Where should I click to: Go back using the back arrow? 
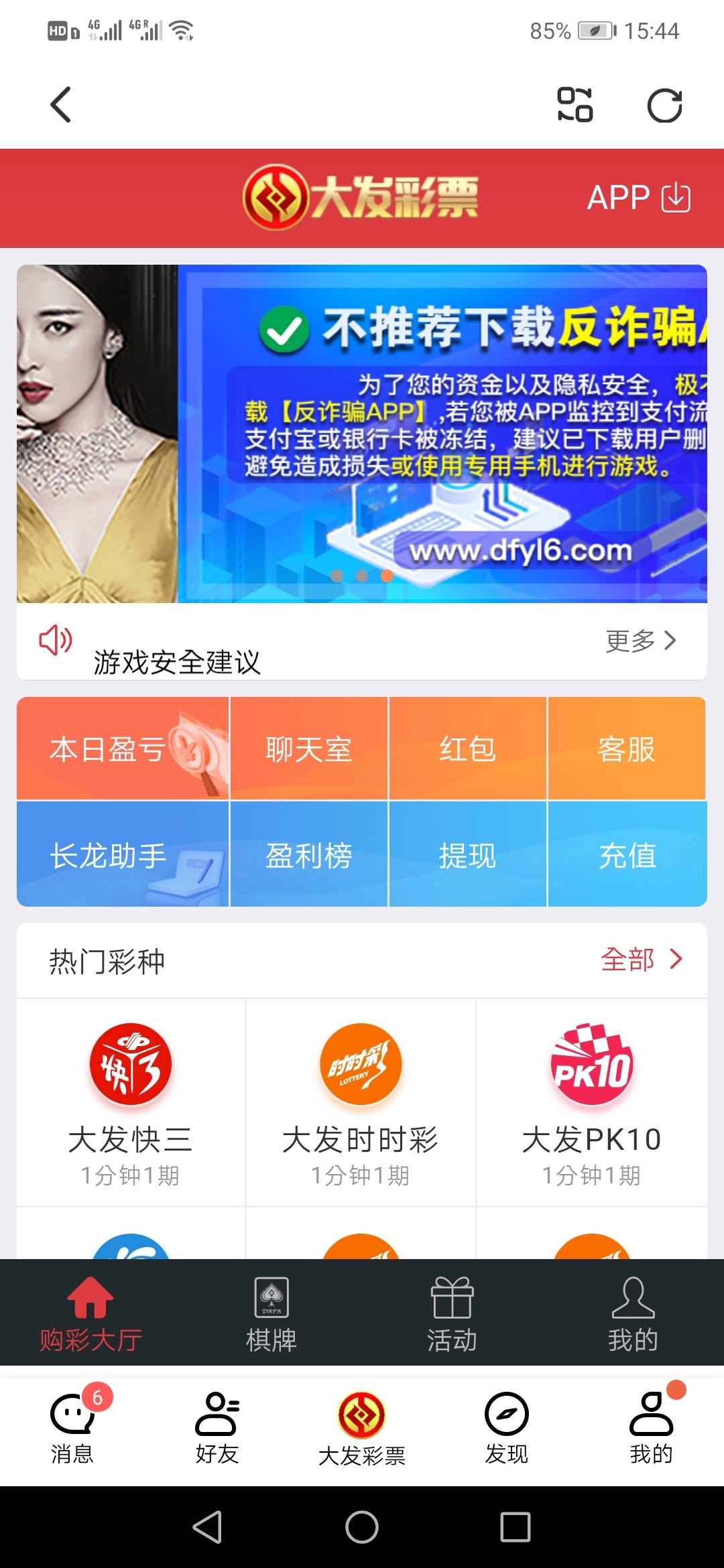(59, 104)
